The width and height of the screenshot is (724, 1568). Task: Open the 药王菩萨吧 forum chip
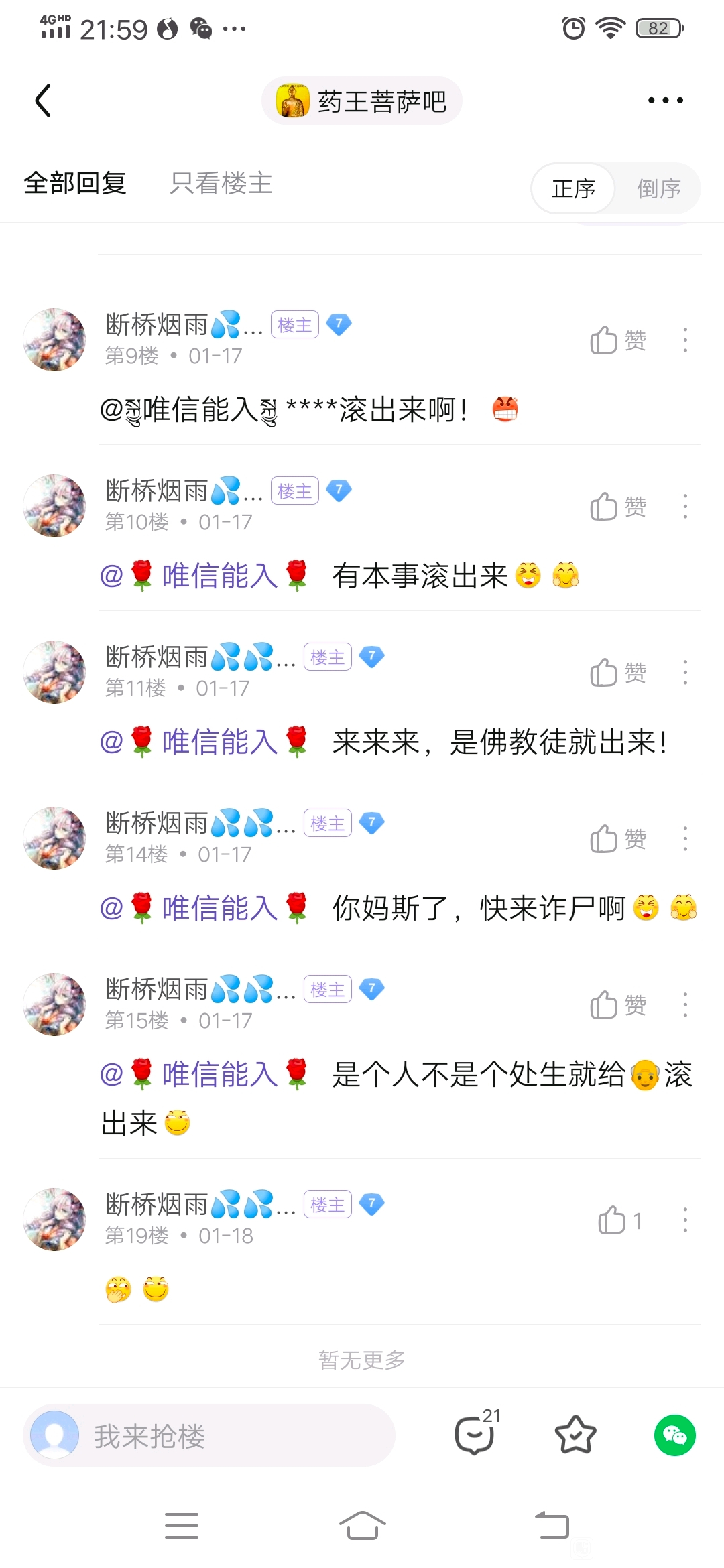(x=362, y=101)
